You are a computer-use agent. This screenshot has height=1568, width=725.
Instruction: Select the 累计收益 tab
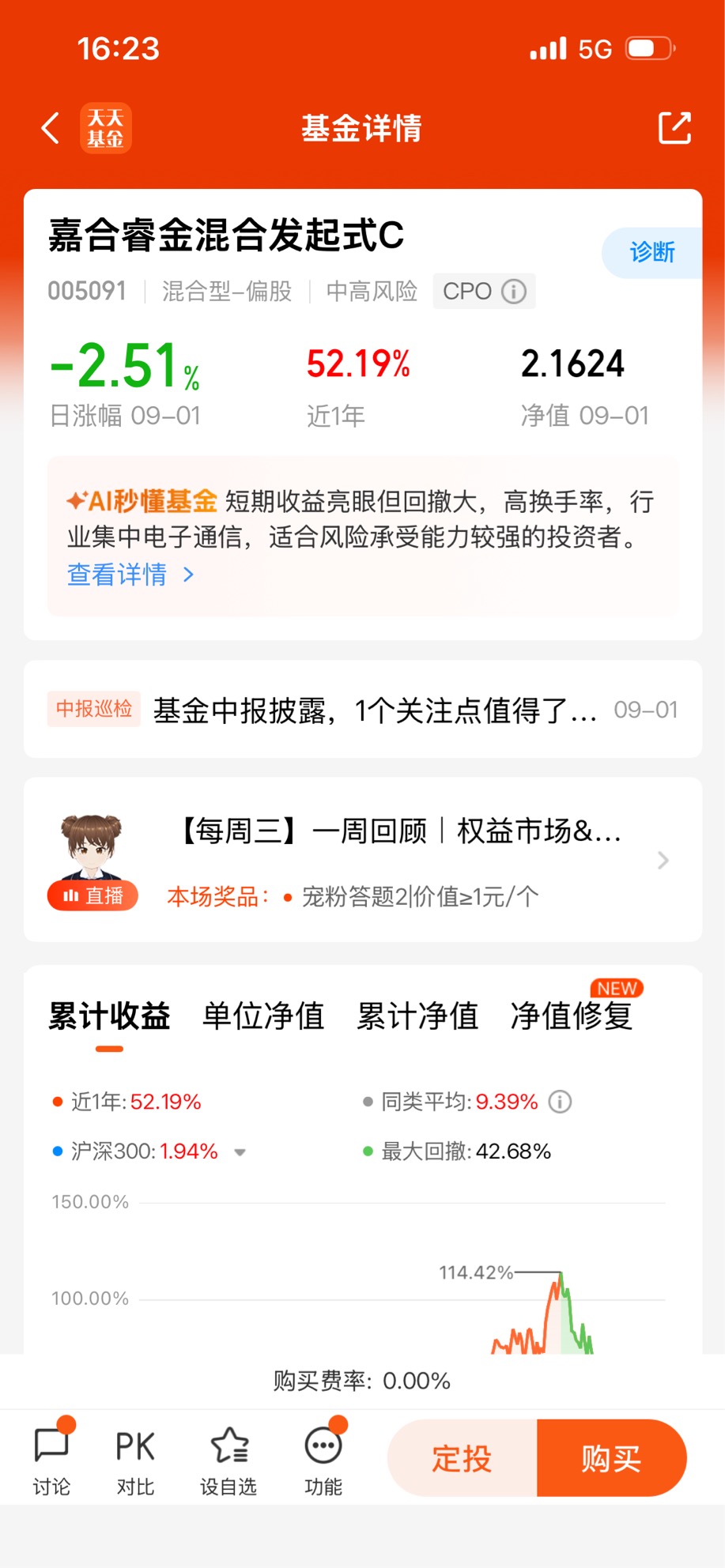point(109,1016)
